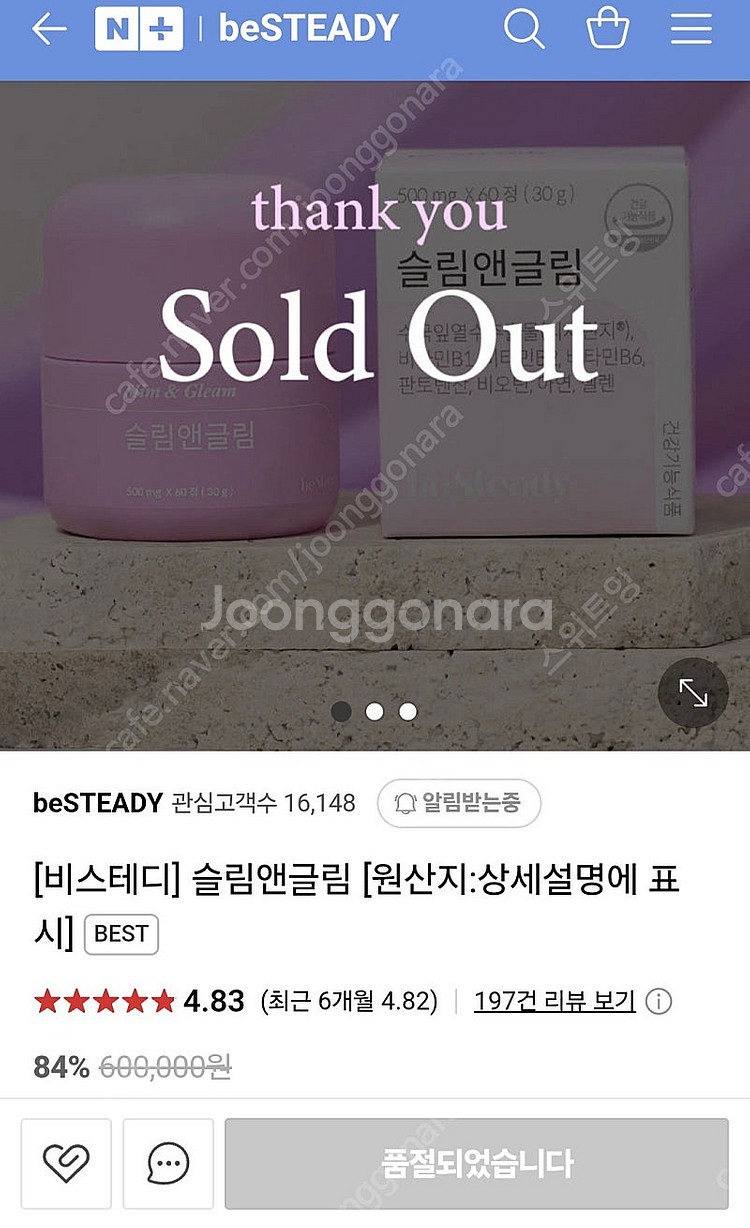Tap the 품절되었습니다 sold out button
750x1228 pixels.
click(477, 1163)
